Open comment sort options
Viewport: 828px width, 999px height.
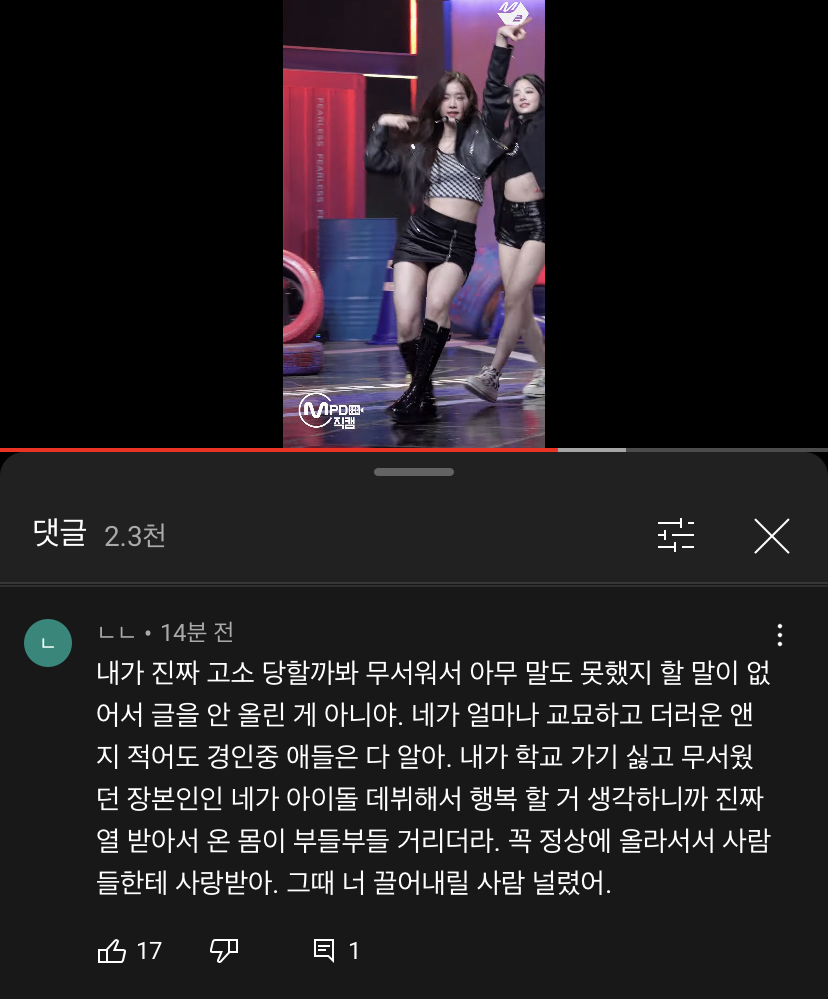click(x=676, y=537)
